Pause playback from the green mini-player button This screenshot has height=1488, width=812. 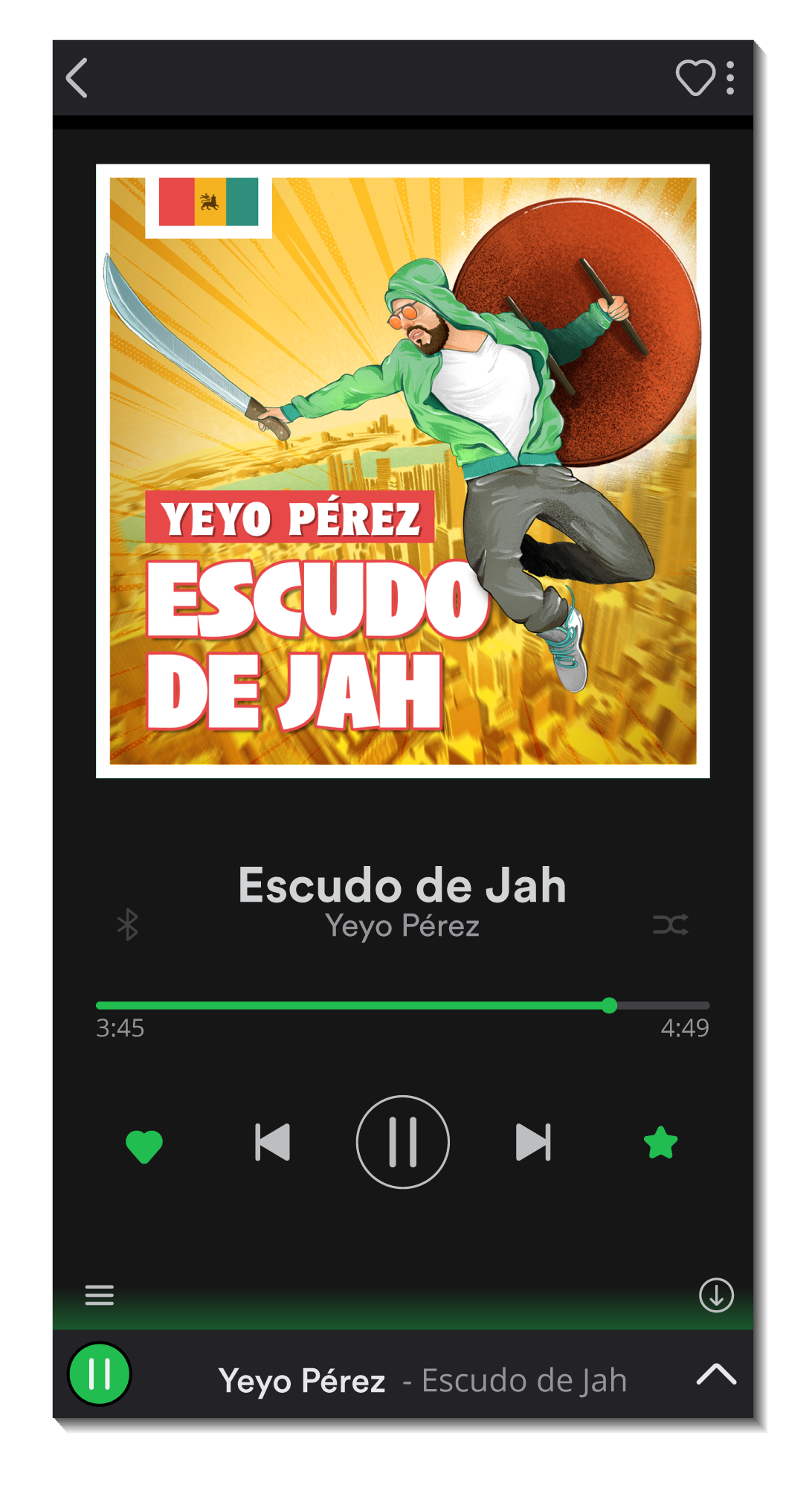[x=100, y=1373]
